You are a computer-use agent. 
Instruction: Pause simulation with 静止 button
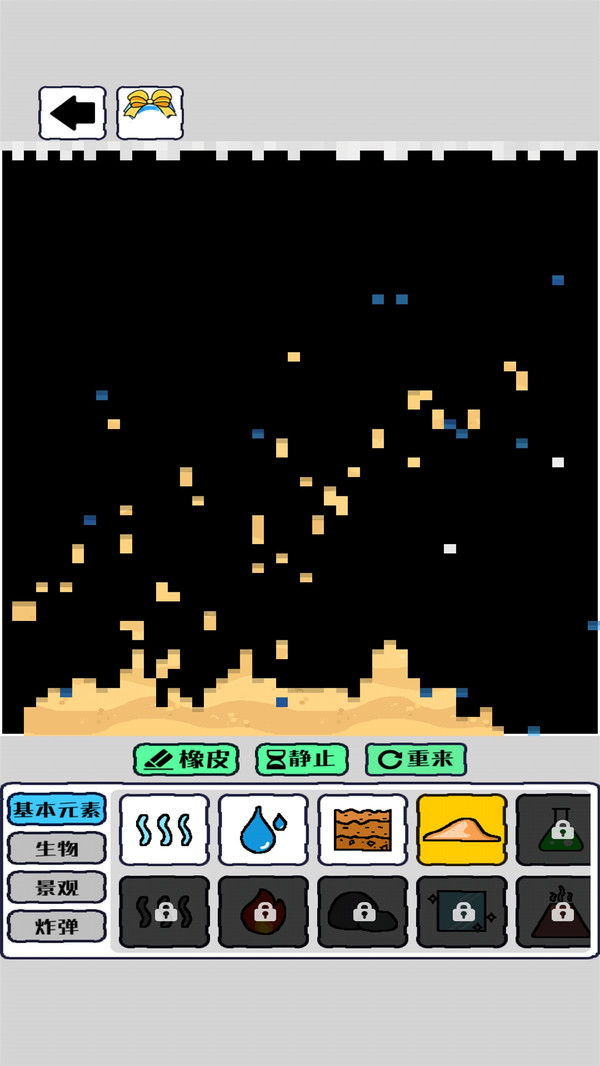tap(301, 759)
